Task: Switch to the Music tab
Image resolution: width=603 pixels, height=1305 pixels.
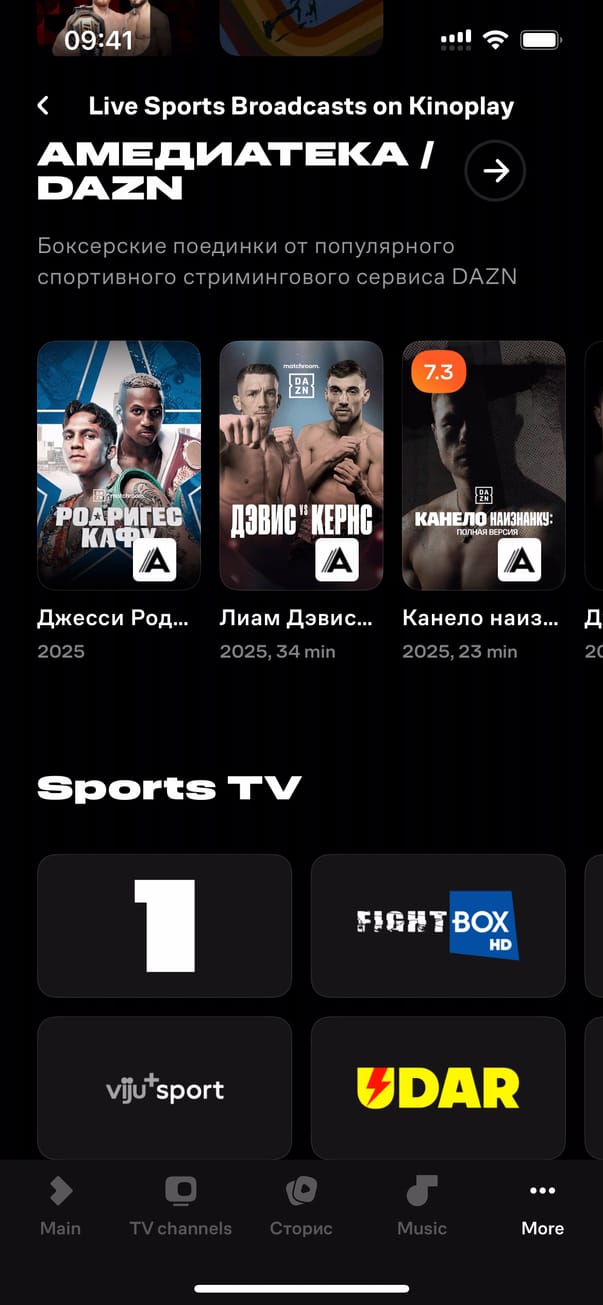Action: [422, 1206]
